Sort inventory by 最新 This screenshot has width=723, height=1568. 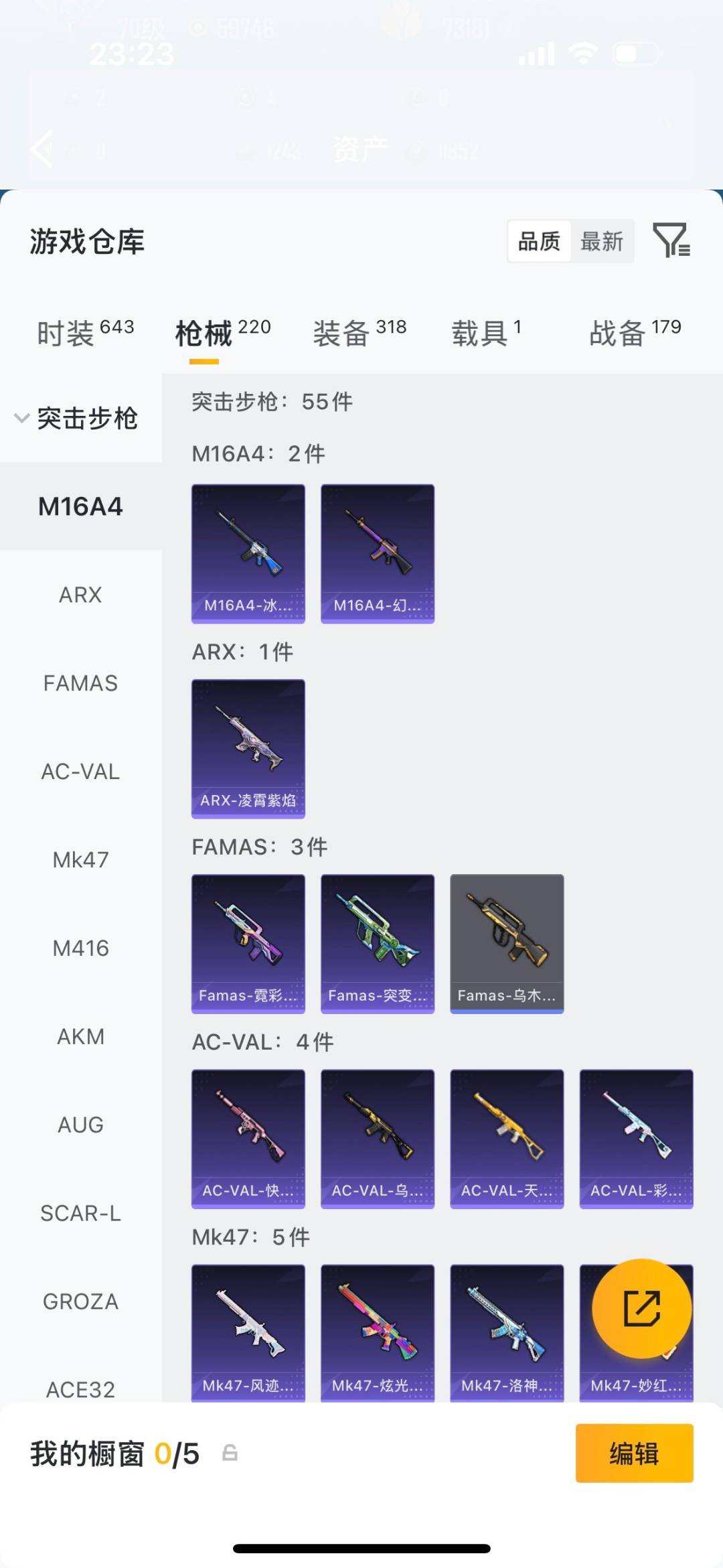601,241
